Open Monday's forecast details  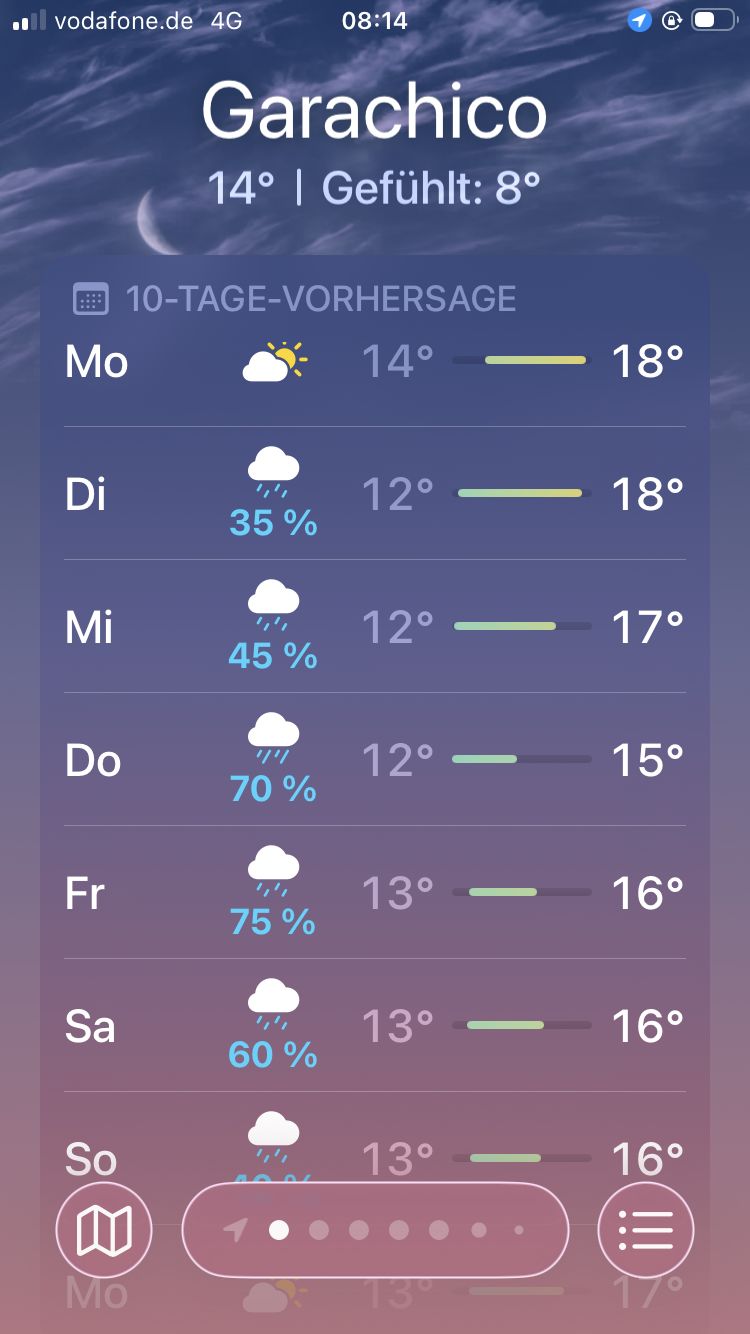(375, 362)
